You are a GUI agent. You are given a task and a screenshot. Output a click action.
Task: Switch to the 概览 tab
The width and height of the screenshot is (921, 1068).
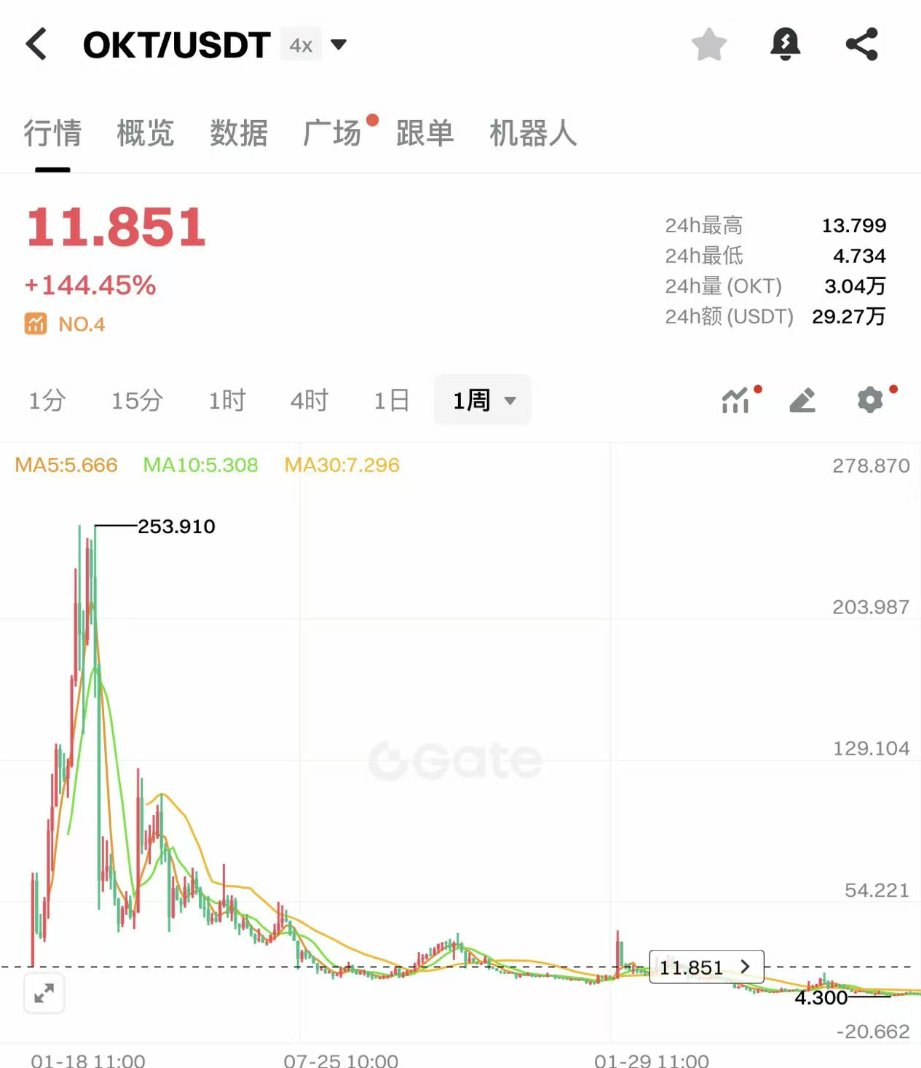(145, 133)
